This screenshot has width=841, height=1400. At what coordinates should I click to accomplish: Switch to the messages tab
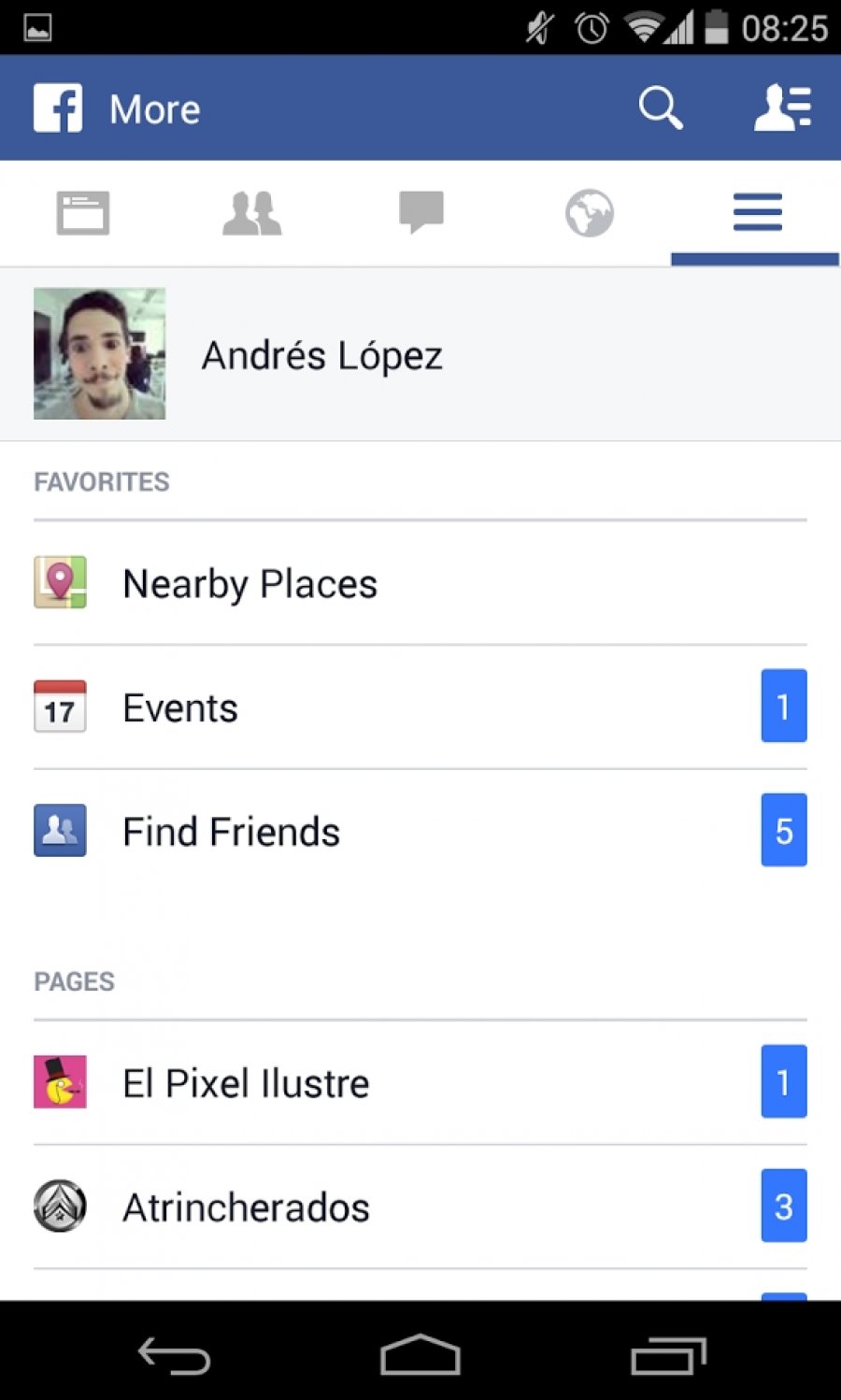420,213
